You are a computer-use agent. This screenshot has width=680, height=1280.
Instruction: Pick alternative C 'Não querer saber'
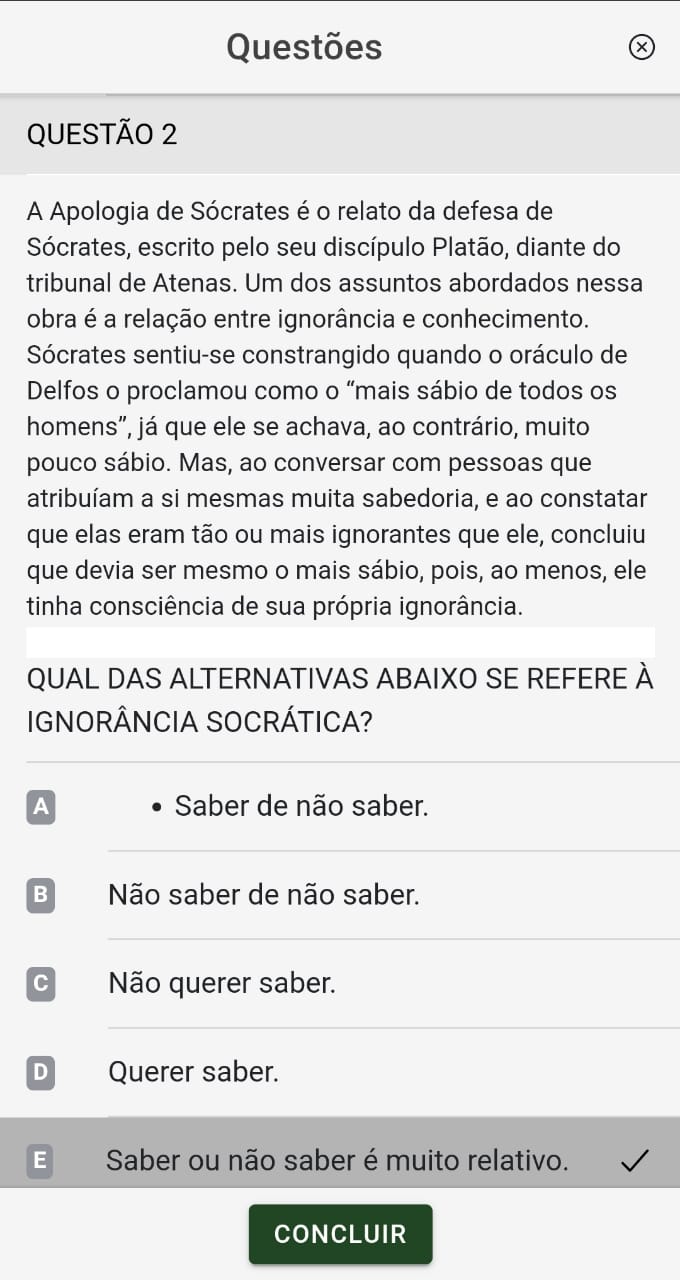pyautogui.click(x=222, y=984)
